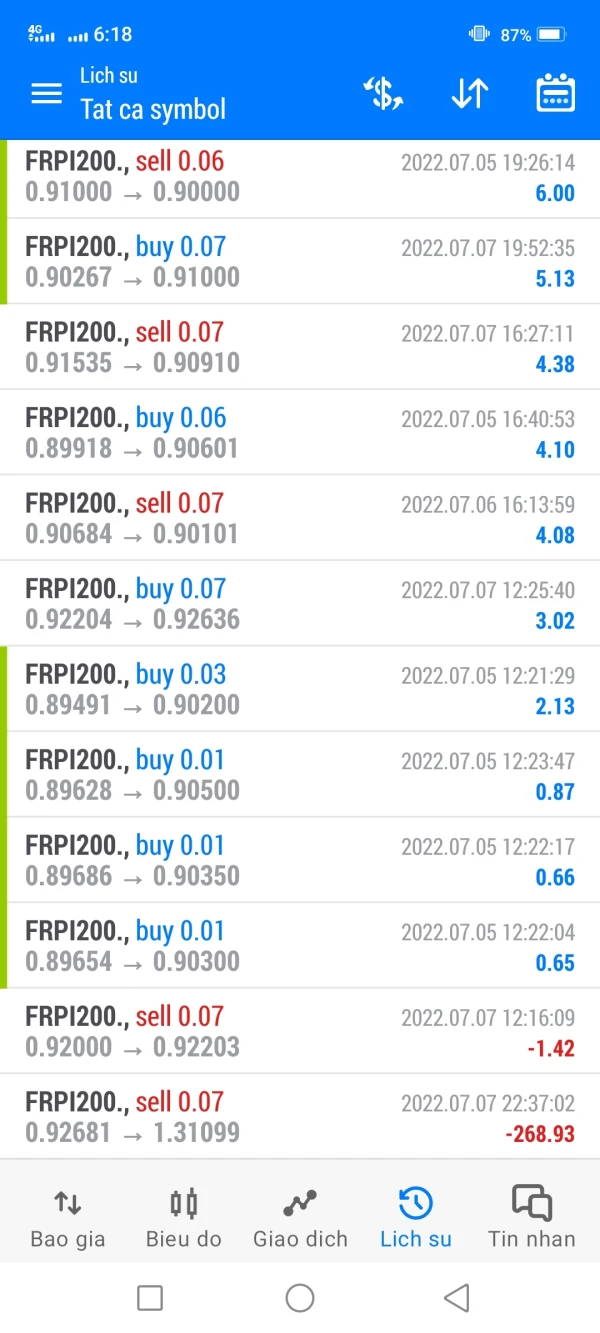Expand the buy 0.06 trade earning 4.10

click(x=300, y=433)
